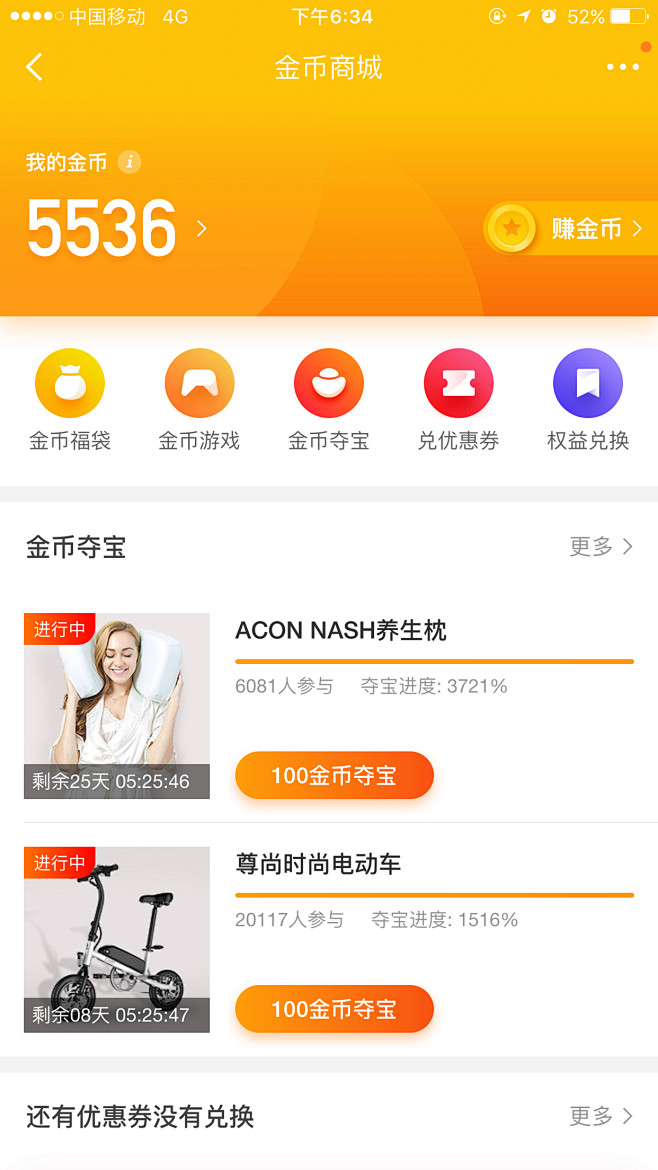Open the ACON NASH养生枕 product image

click(117, 706)
